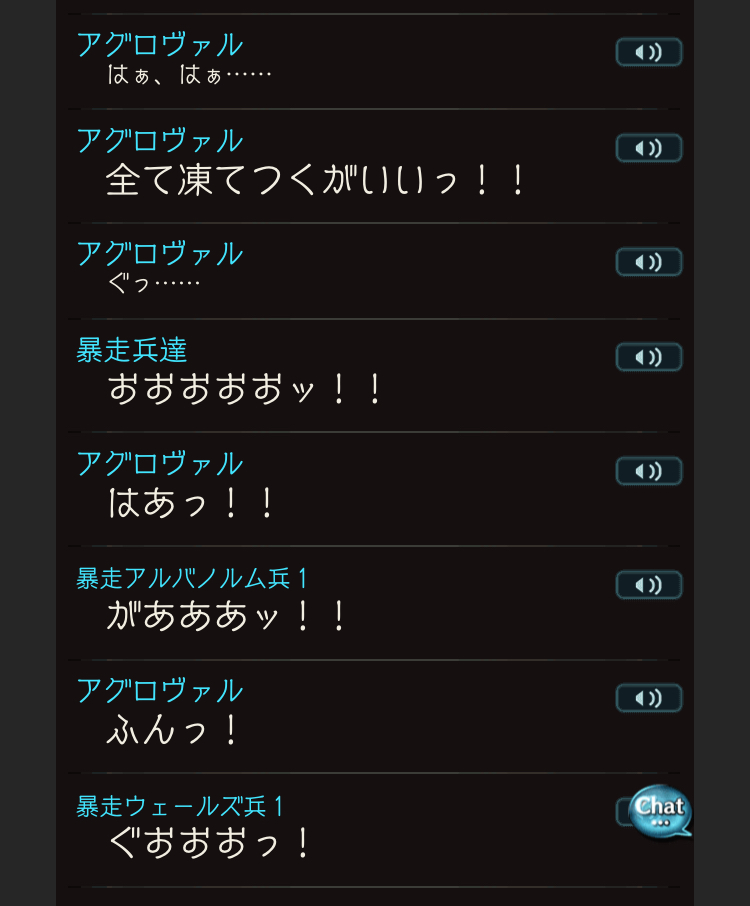Listen to 暴走アルバノルム兵1's voice line
This screenshot has width=750, height=906.
point(649,585)
